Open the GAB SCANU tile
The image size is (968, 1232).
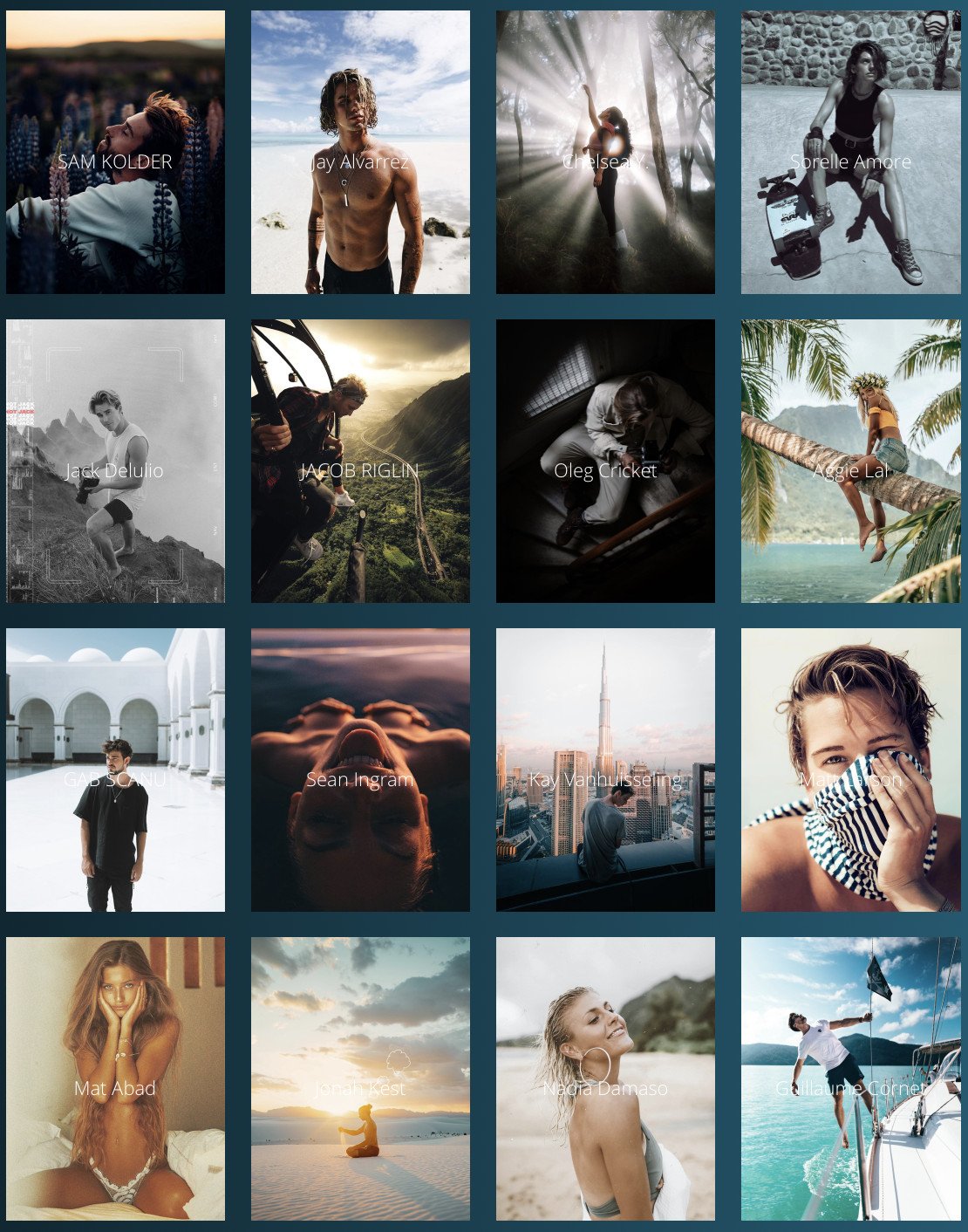pos(115,770)
